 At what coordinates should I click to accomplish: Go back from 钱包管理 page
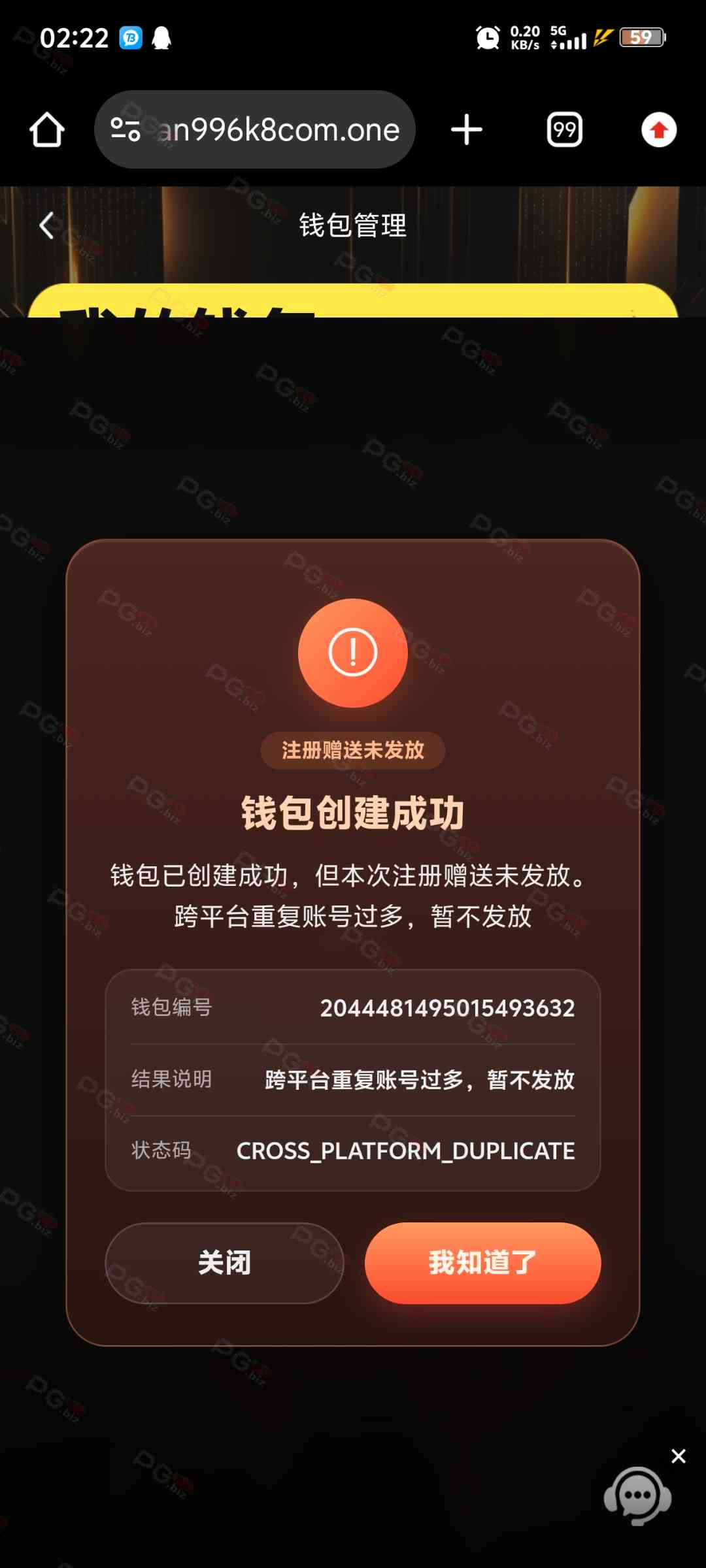click(x=46, y=226)
